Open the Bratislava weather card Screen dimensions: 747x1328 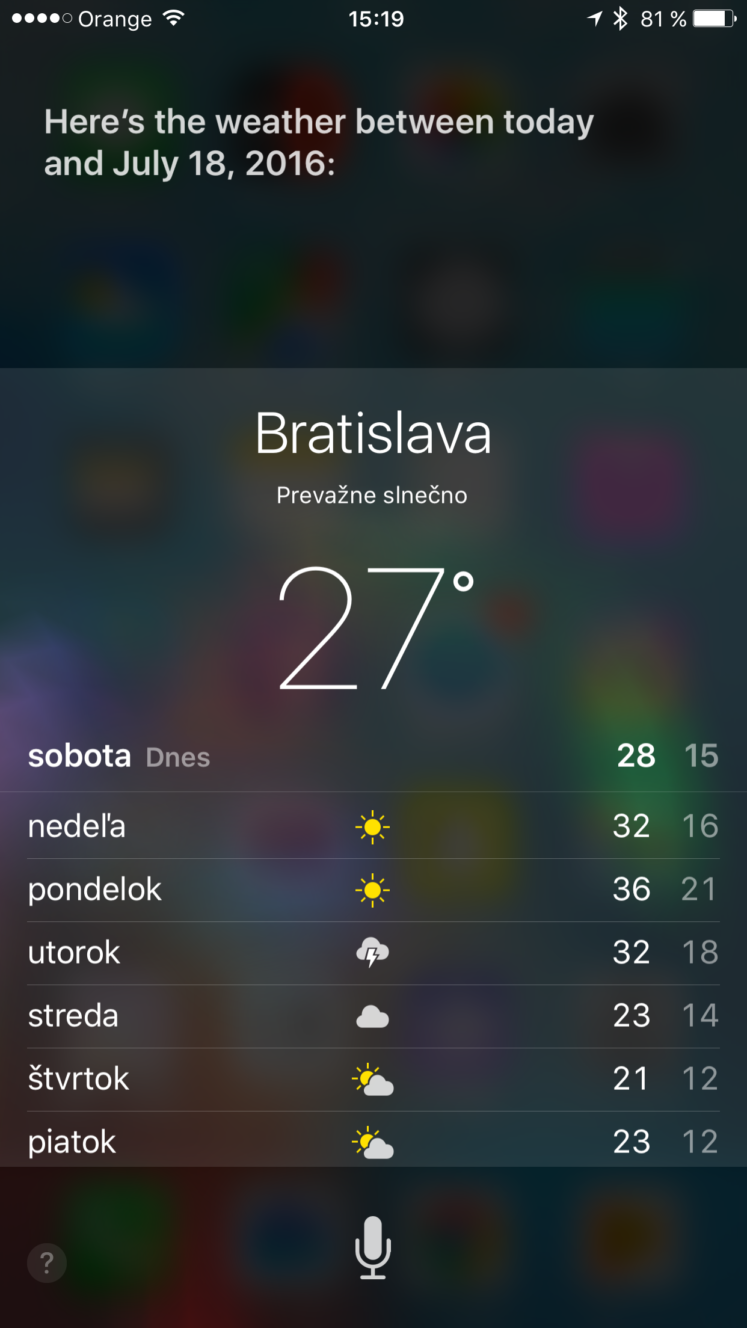tap(373, 767)
